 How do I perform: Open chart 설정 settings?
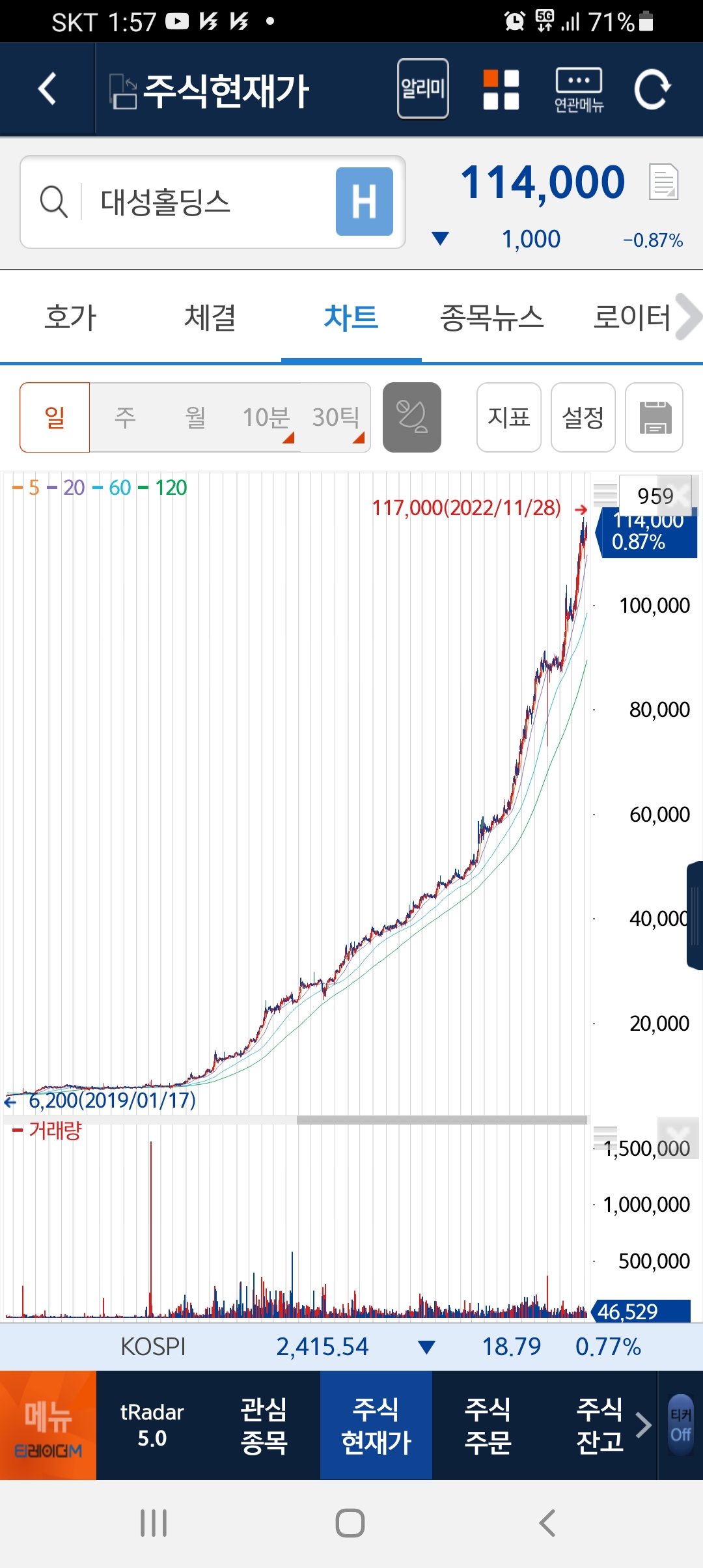click(583, 417)
